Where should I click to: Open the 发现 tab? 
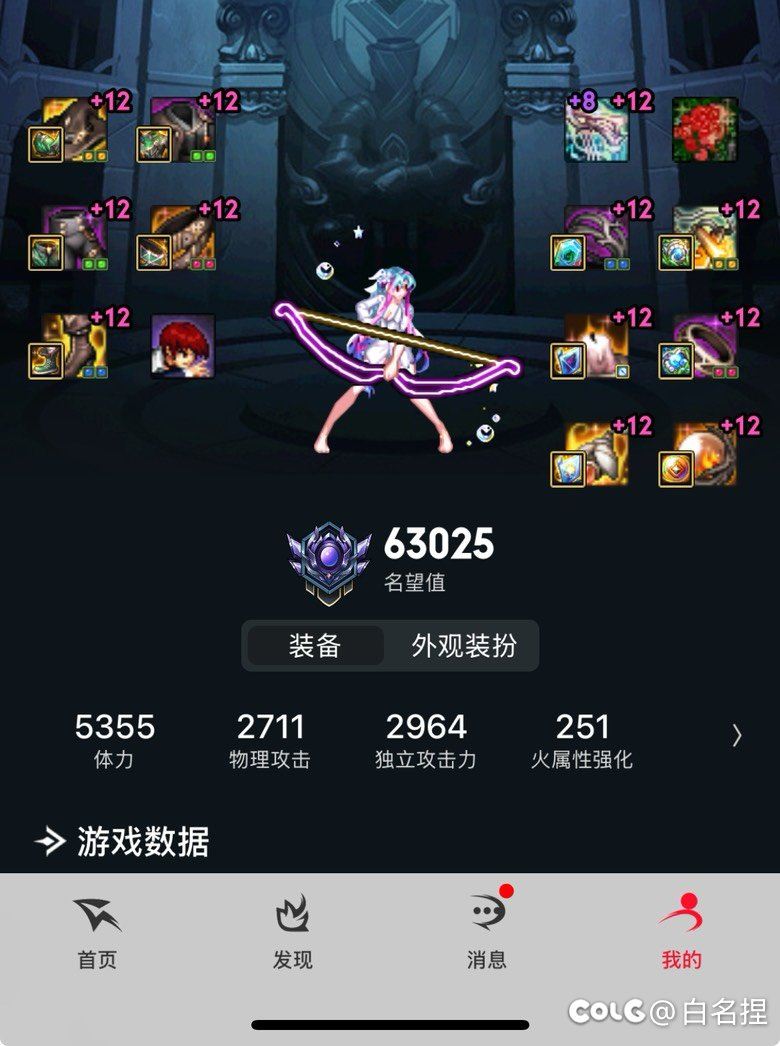(292, 932)
